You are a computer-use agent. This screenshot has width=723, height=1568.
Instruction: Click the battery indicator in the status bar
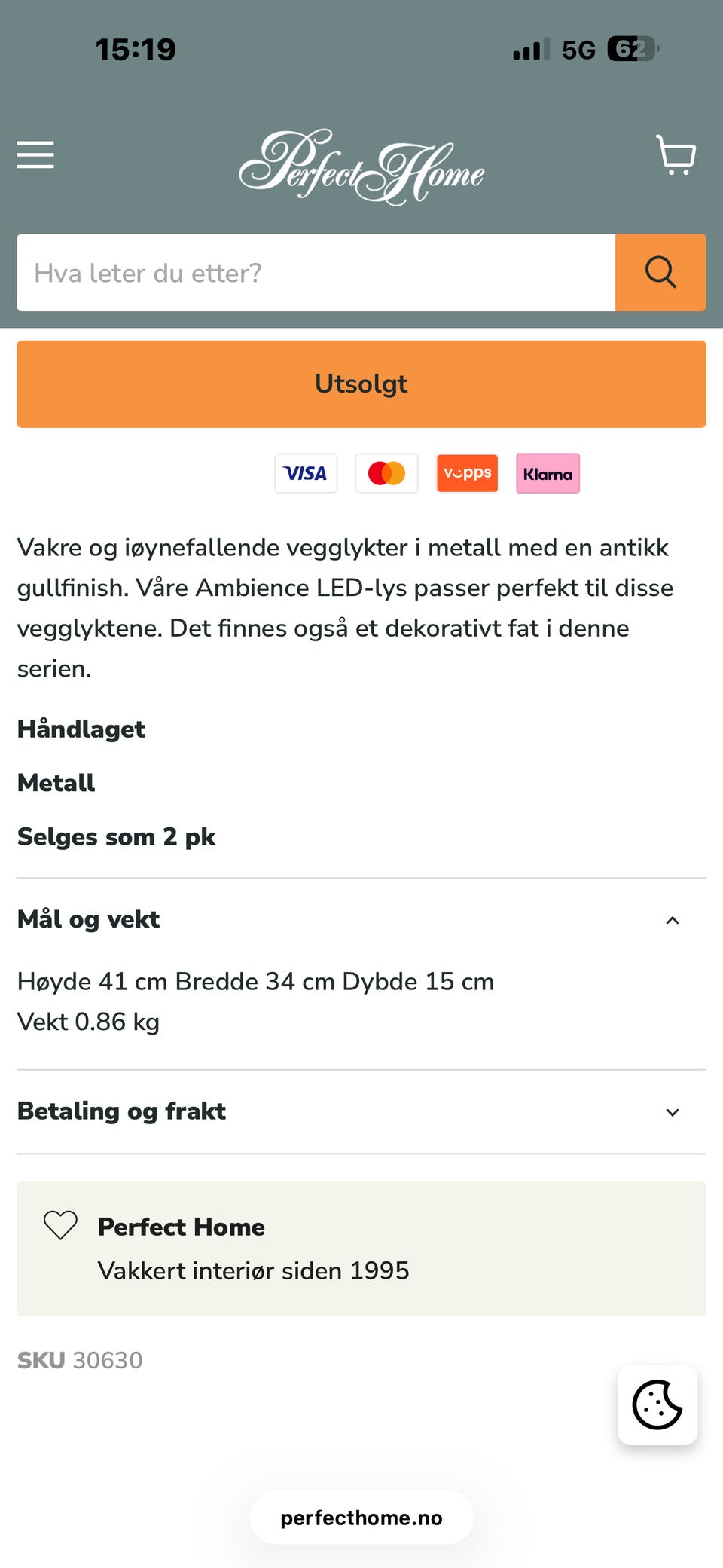(x=633, y=48)
